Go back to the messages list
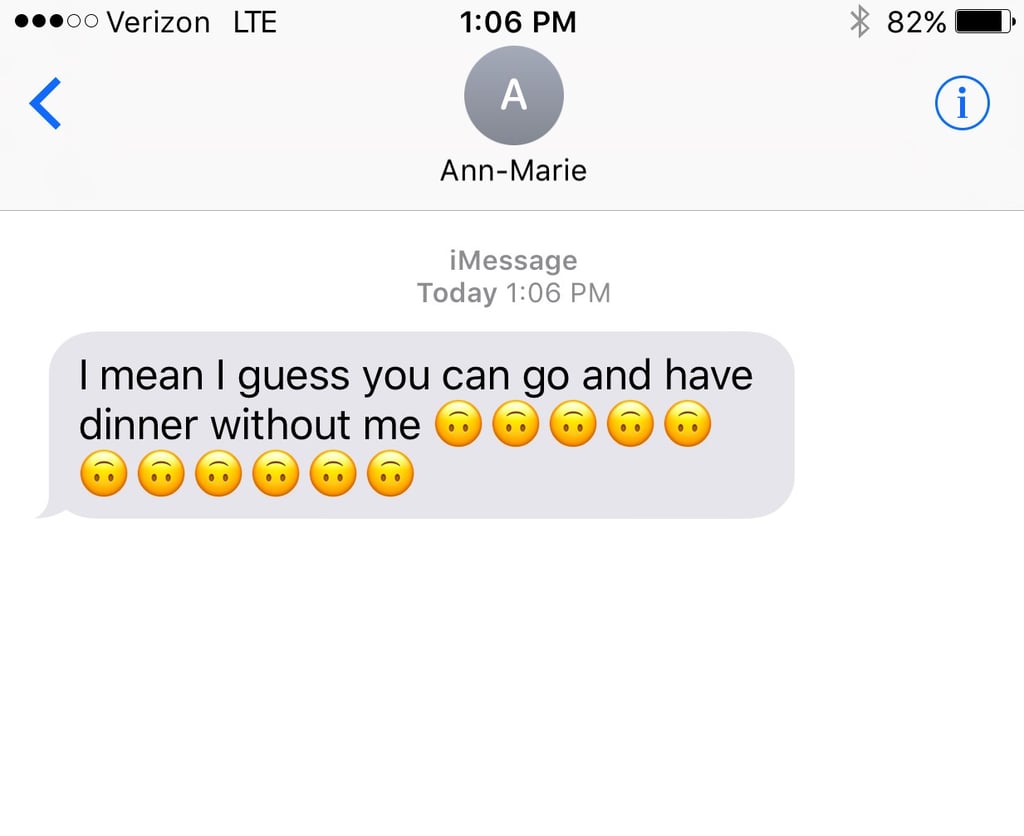Image resolution: width=1024 pixels, height=836 pixels. point(46,104)
